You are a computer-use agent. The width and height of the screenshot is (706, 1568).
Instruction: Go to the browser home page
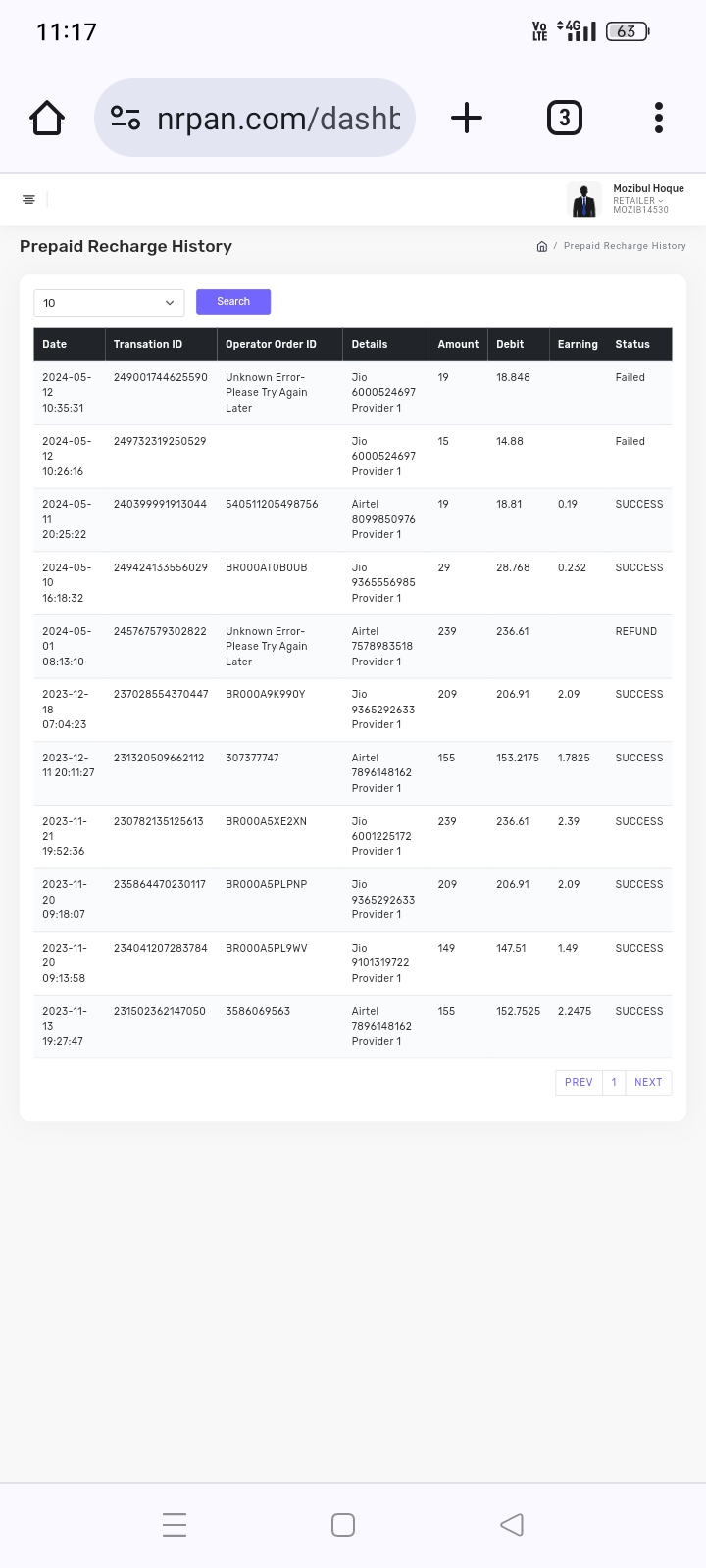47,119
